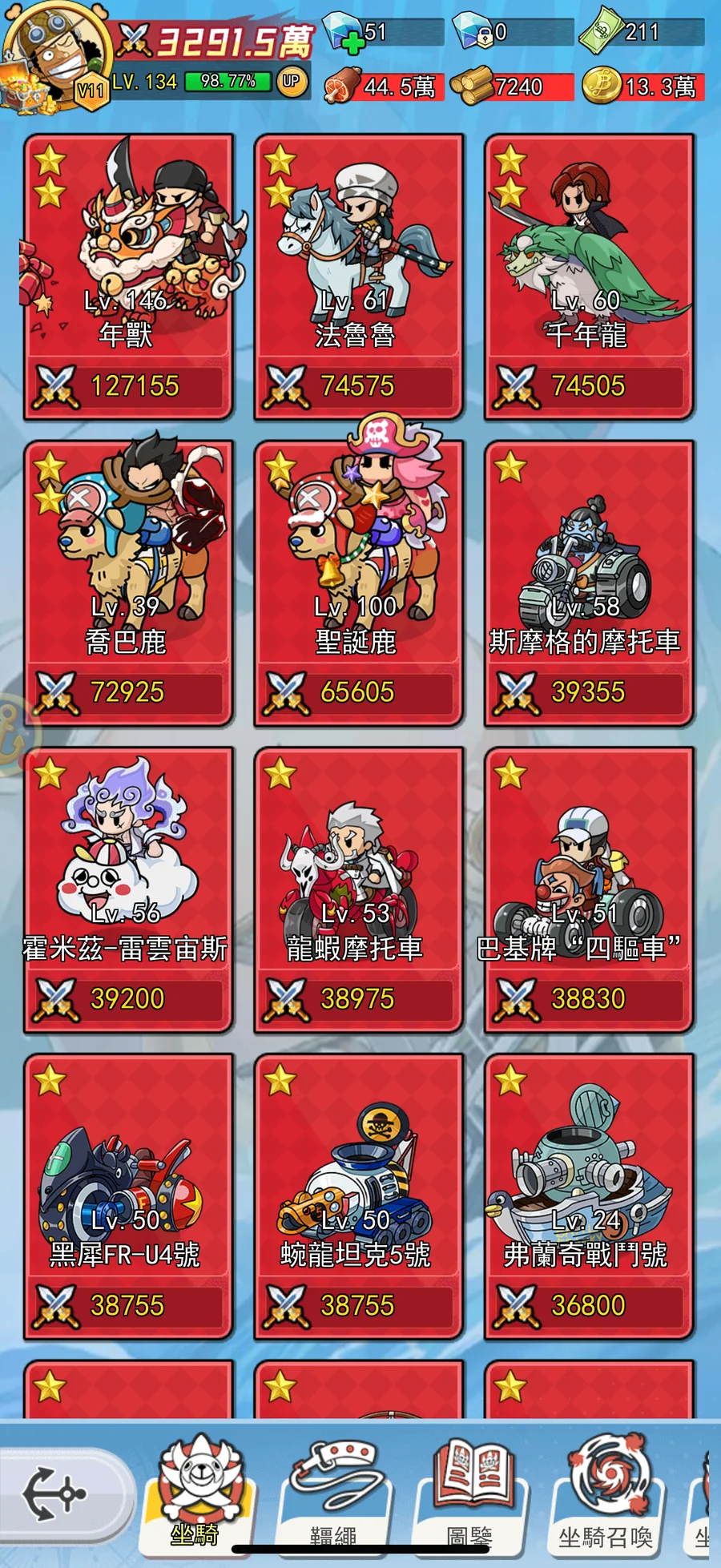Open the 霍米茲-雷雲宙斯 mount card
The image size is (721, 1568).
(x=128, y=889)
